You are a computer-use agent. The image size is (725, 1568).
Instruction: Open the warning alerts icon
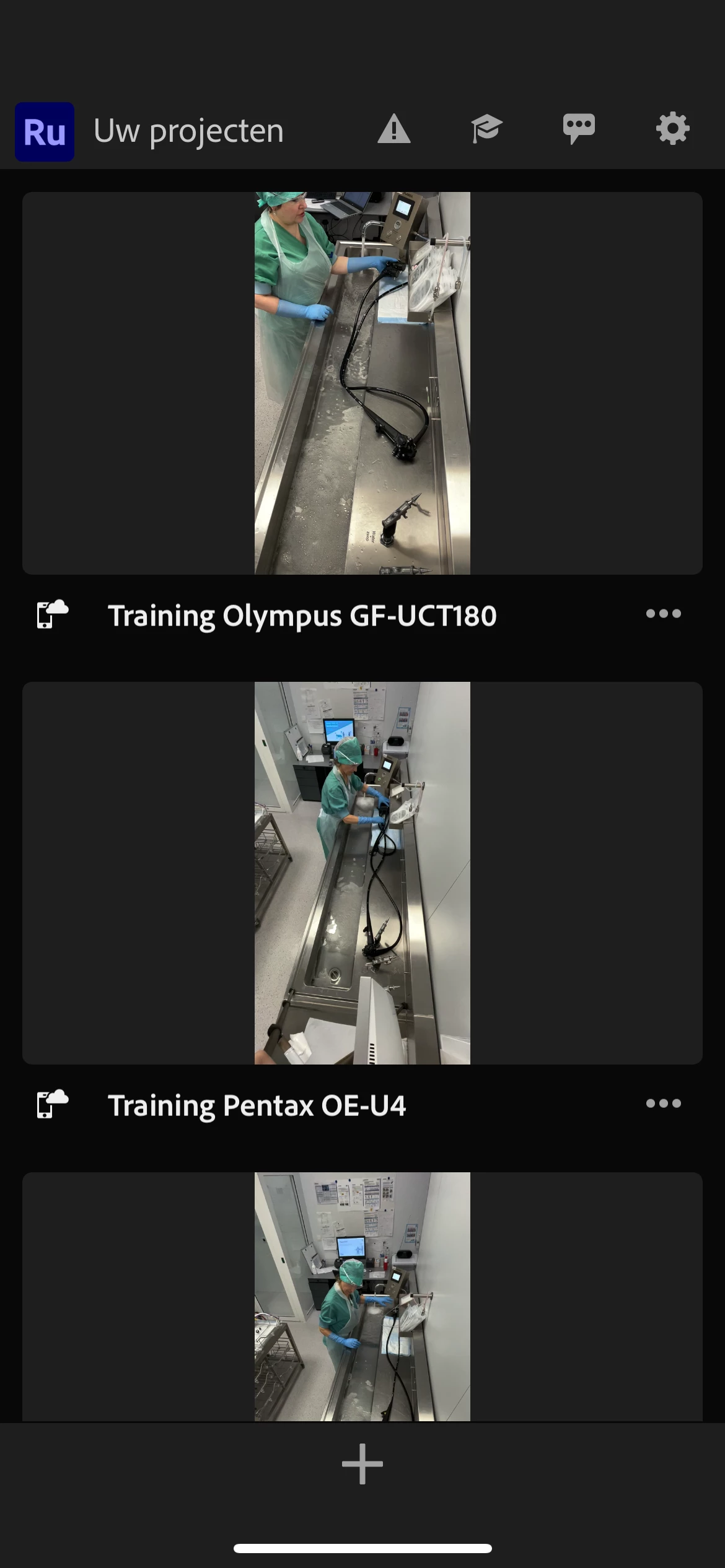(394, 130)
